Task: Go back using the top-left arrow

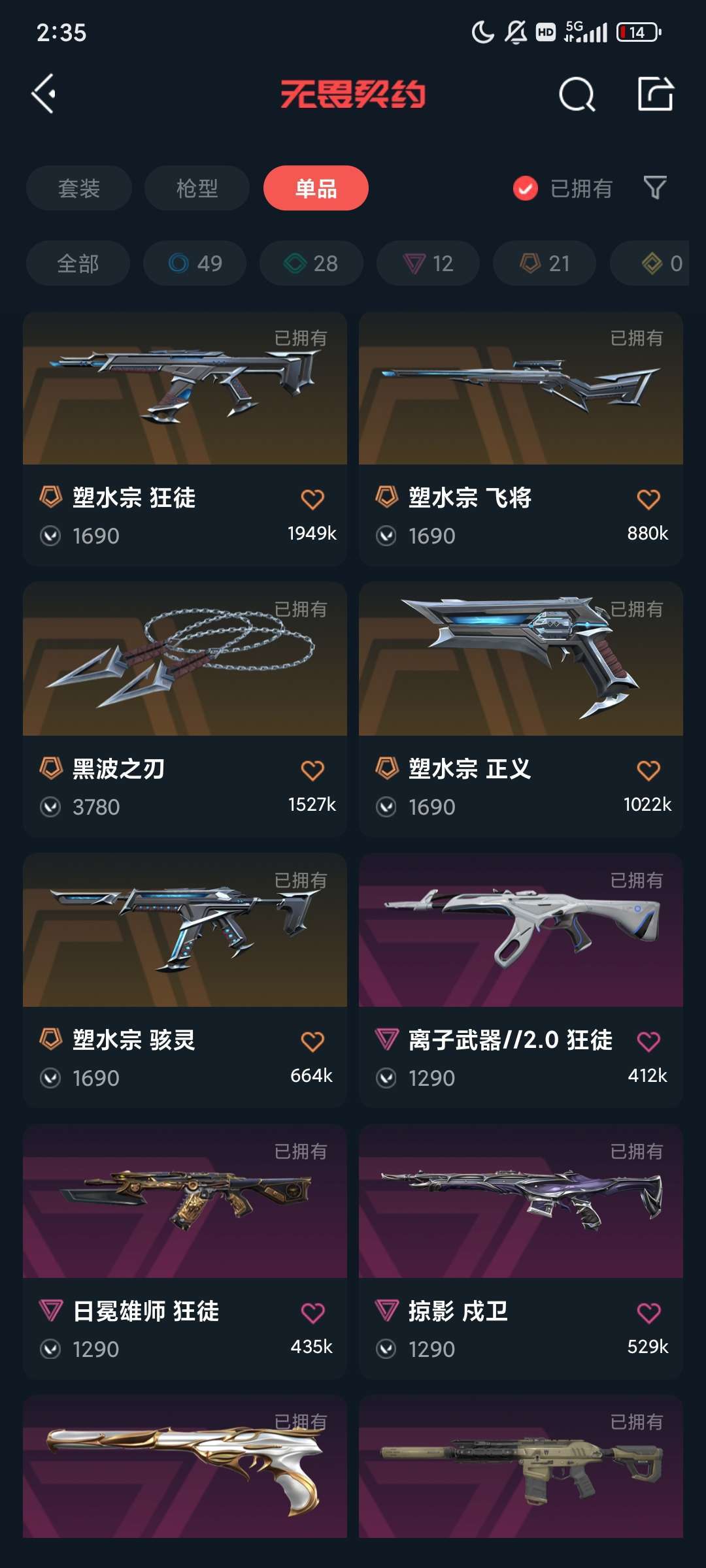Action: (x=44, y=94)
